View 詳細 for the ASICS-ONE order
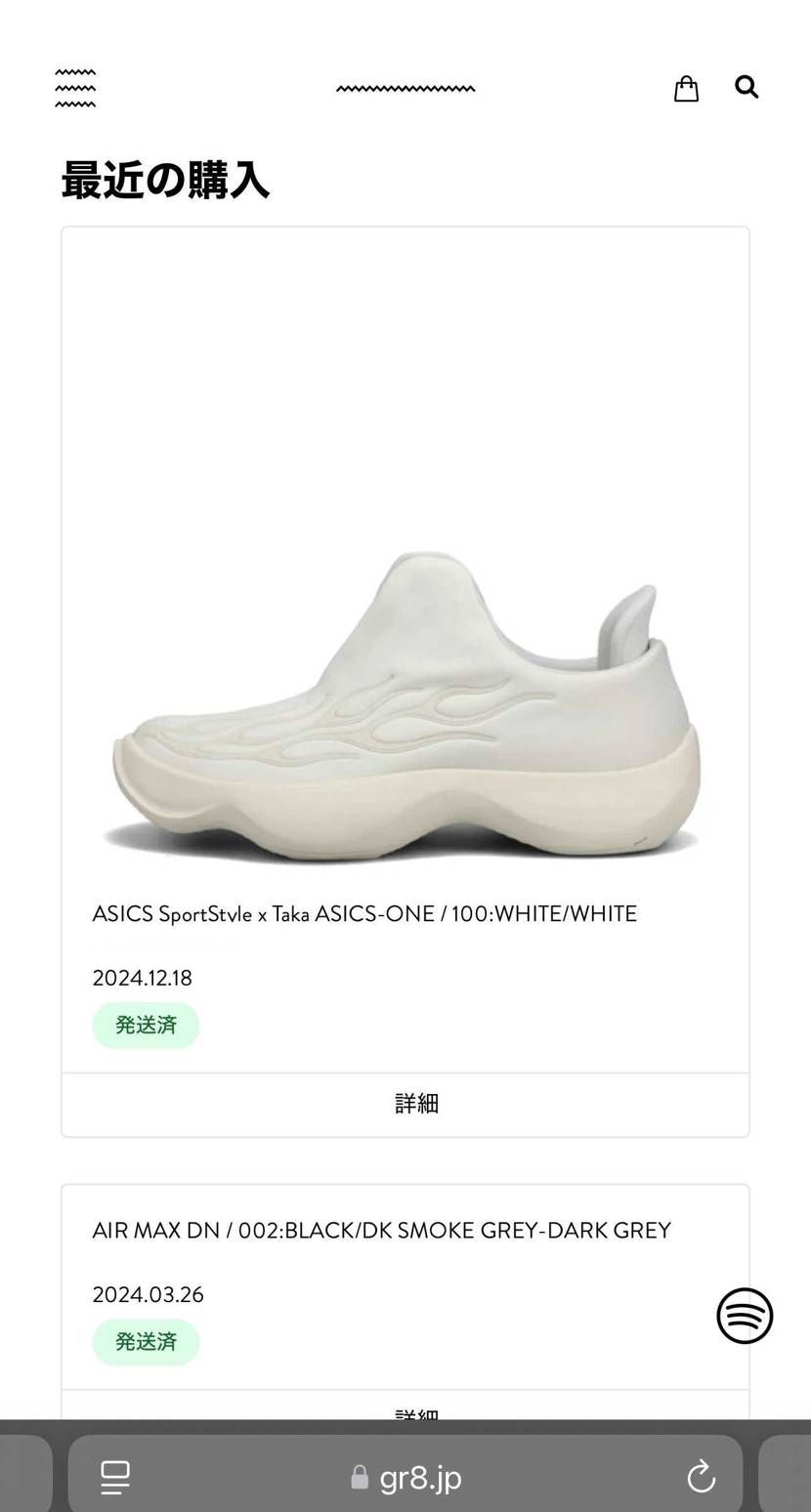811x1512 pixels. [x=405, y=1105]
